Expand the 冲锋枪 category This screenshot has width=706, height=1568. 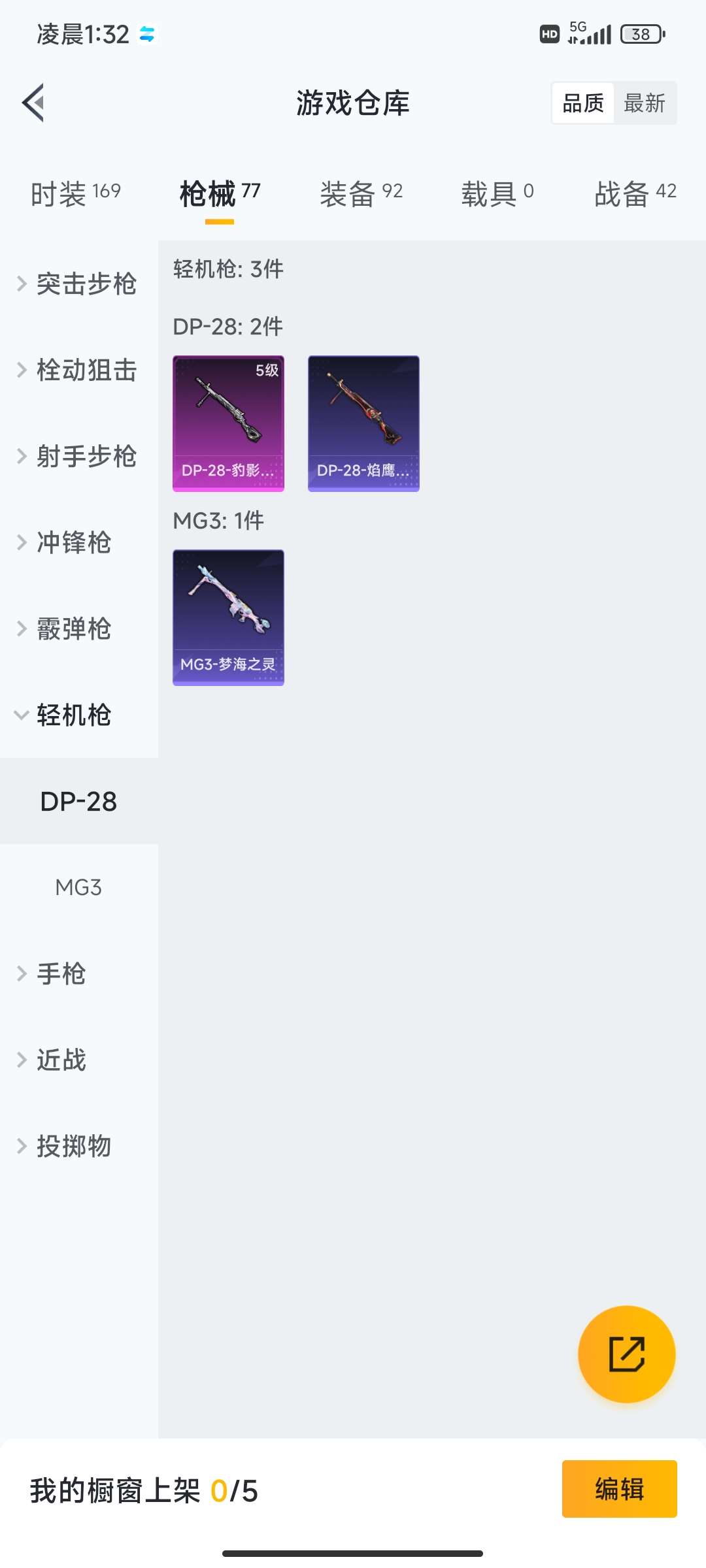coord(65,542)
